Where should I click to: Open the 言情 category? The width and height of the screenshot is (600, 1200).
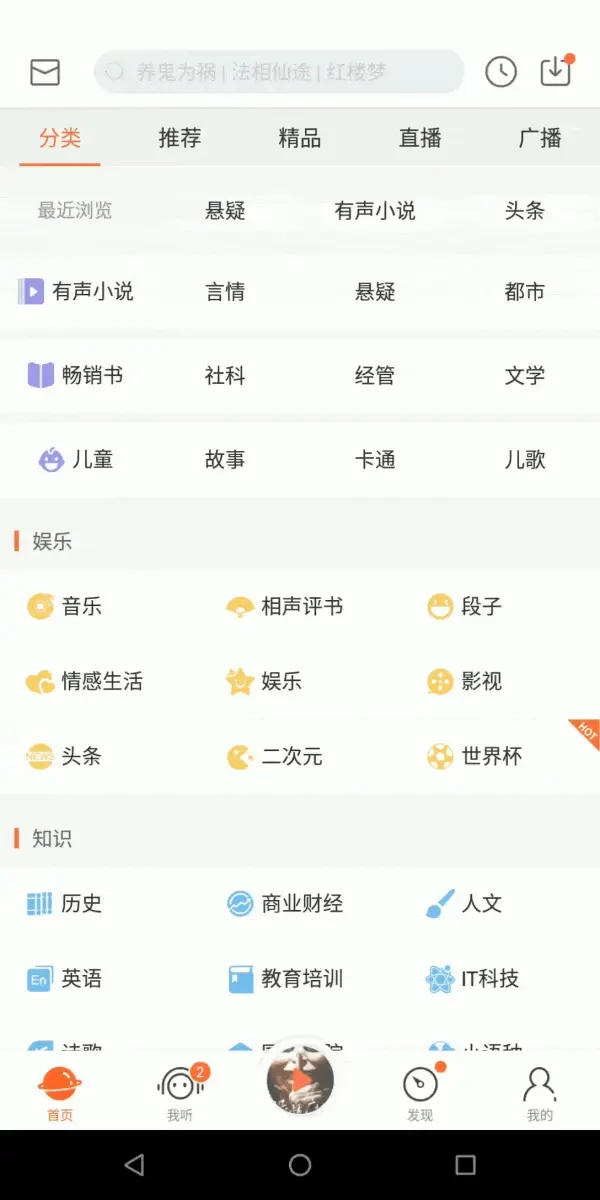(x=225, y=292)
